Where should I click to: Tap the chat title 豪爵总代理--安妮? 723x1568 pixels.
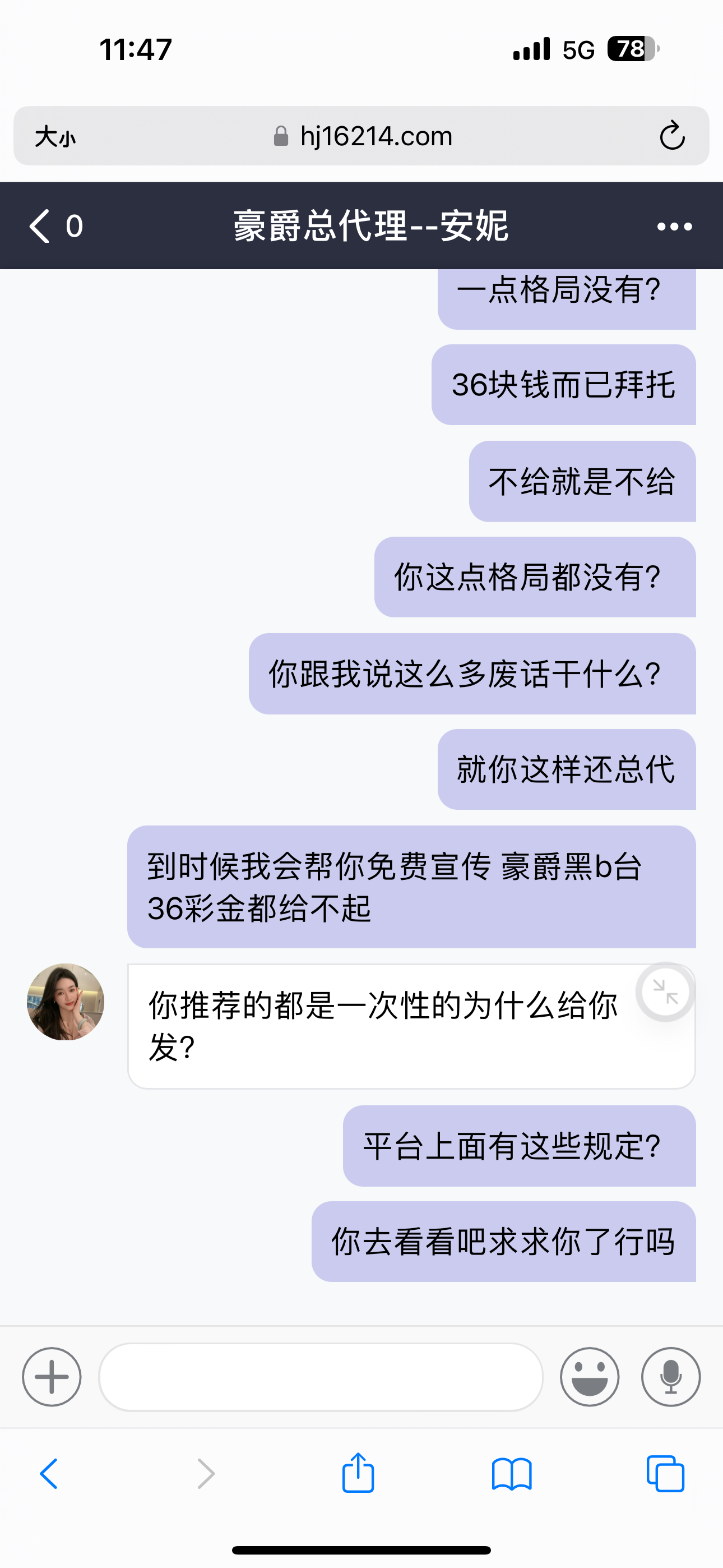click(372, 226)
